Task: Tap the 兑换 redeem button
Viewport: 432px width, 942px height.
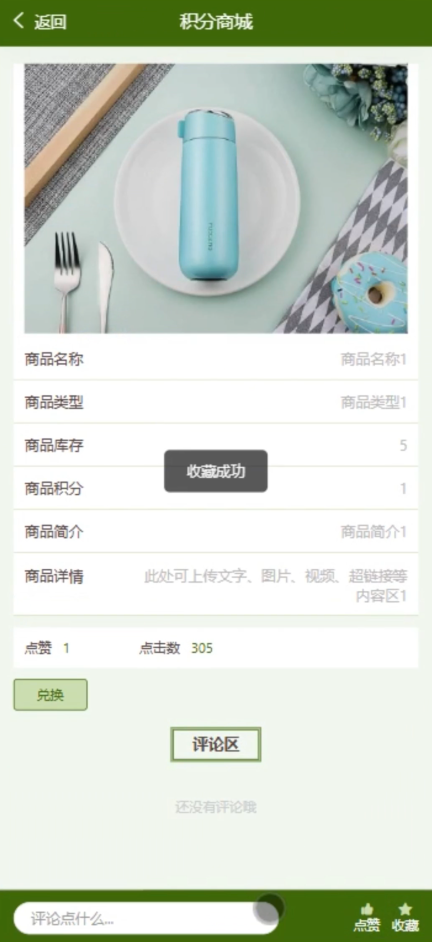Action: coord(50,695)
